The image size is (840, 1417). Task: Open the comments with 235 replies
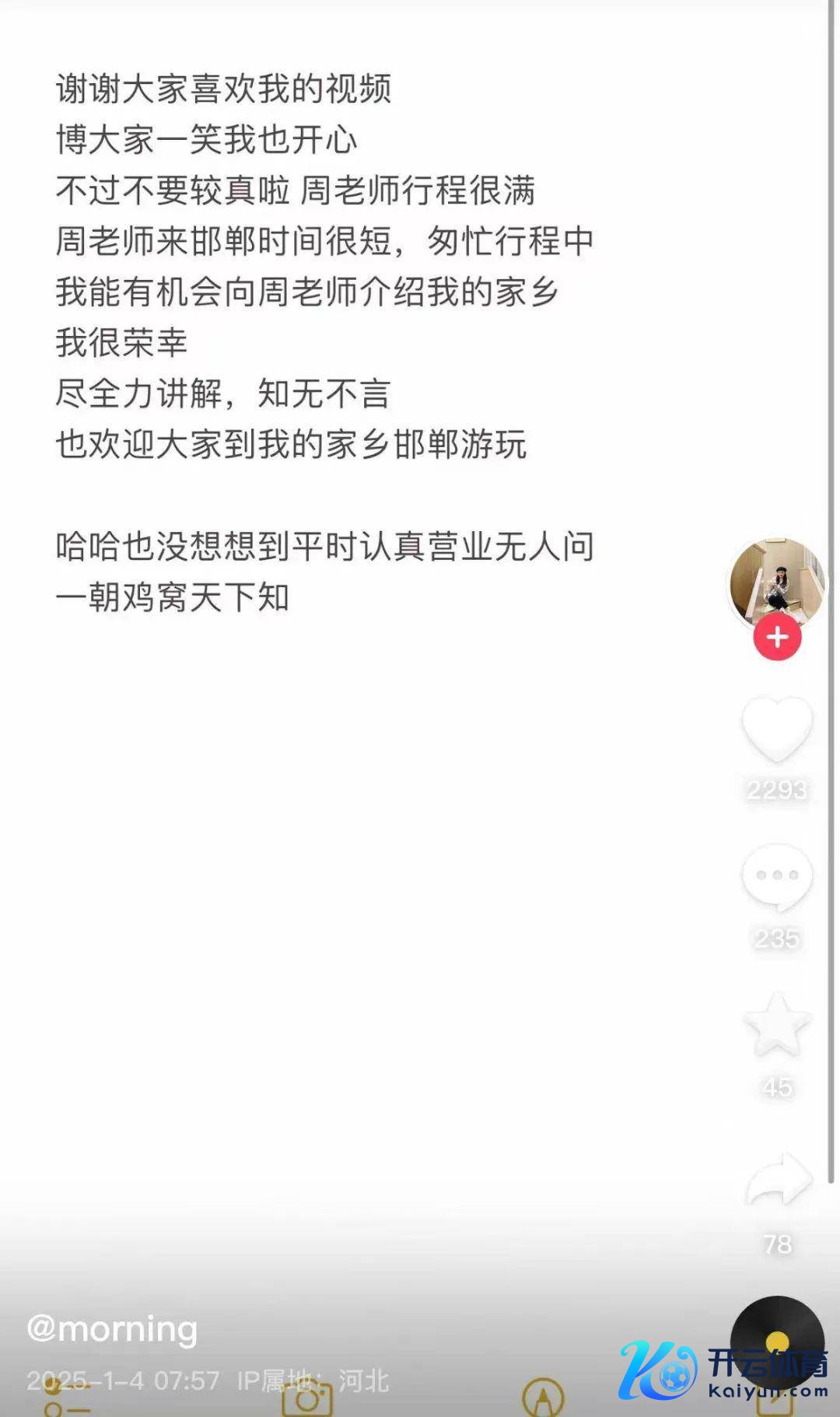(x=777, y=877)
